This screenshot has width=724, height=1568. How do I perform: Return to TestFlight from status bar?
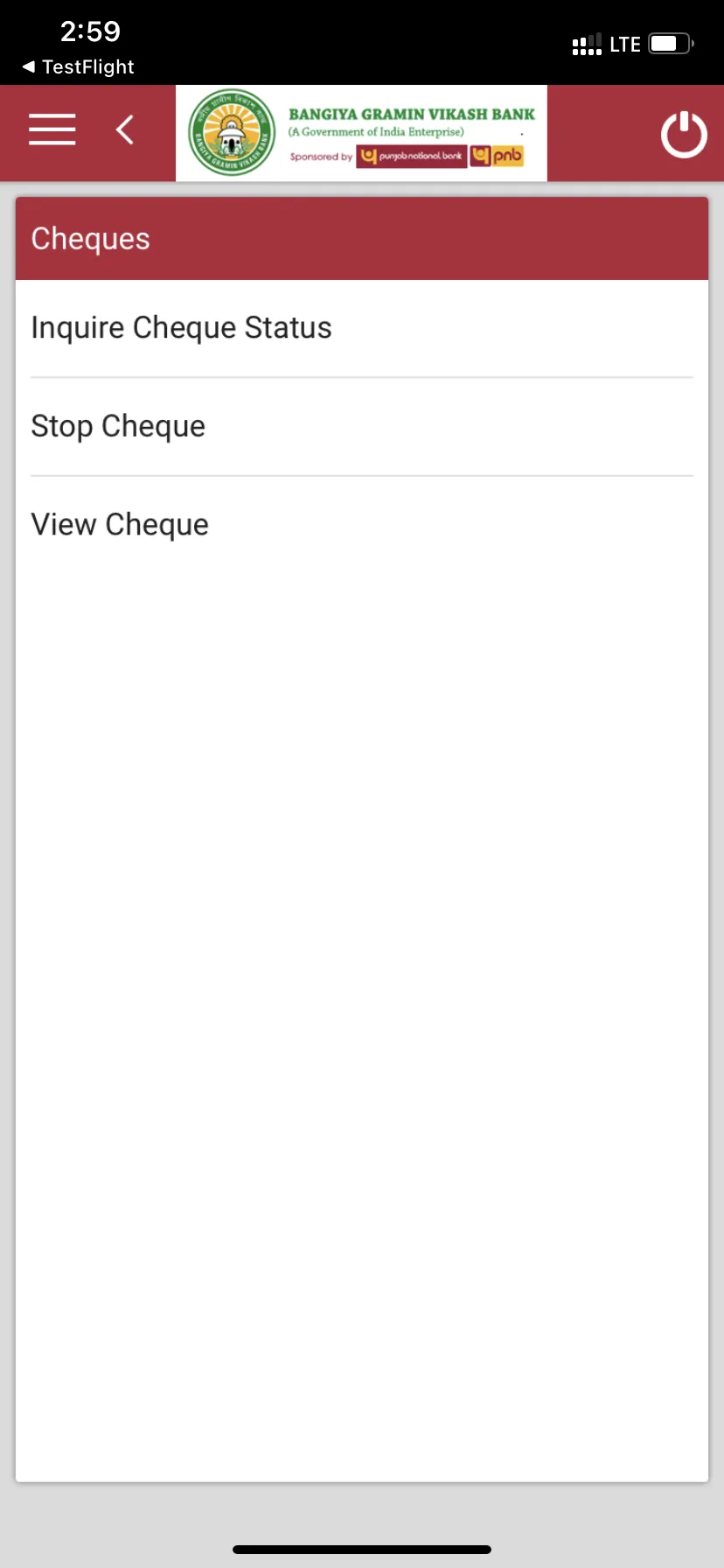(x=79, y=66)
